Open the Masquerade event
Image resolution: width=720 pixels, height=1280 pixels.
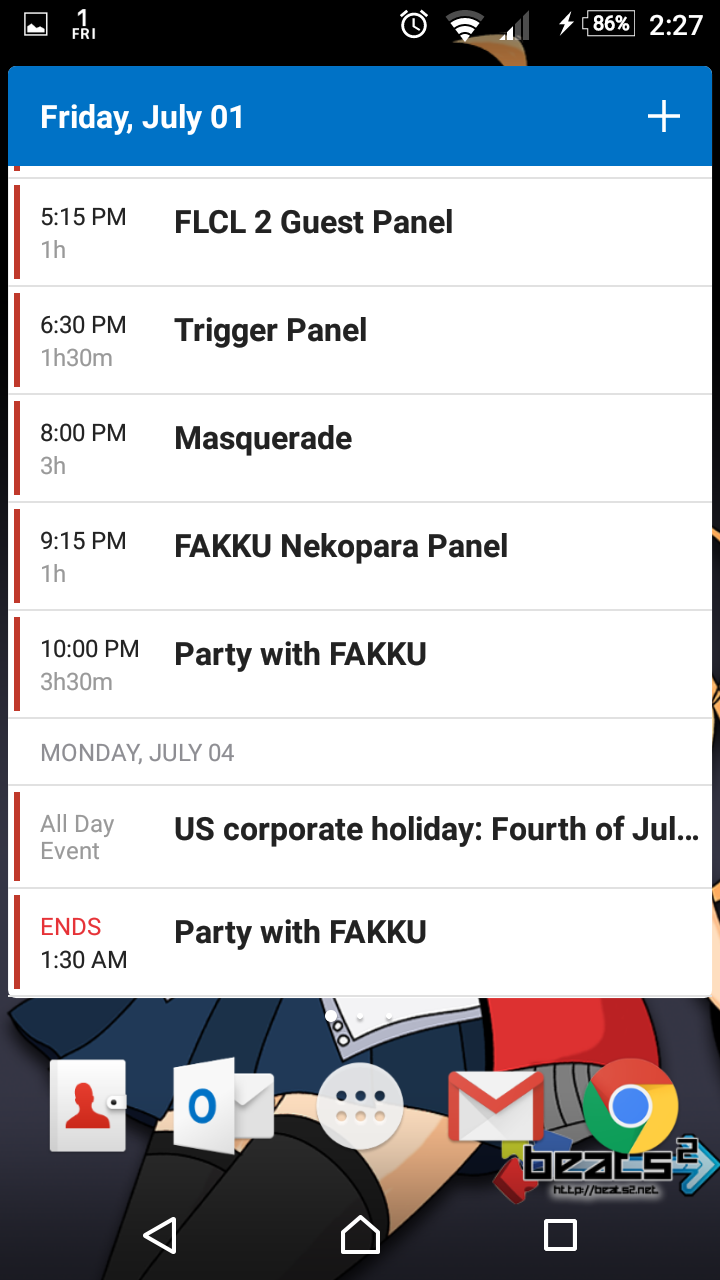click(x=360, y=449)
